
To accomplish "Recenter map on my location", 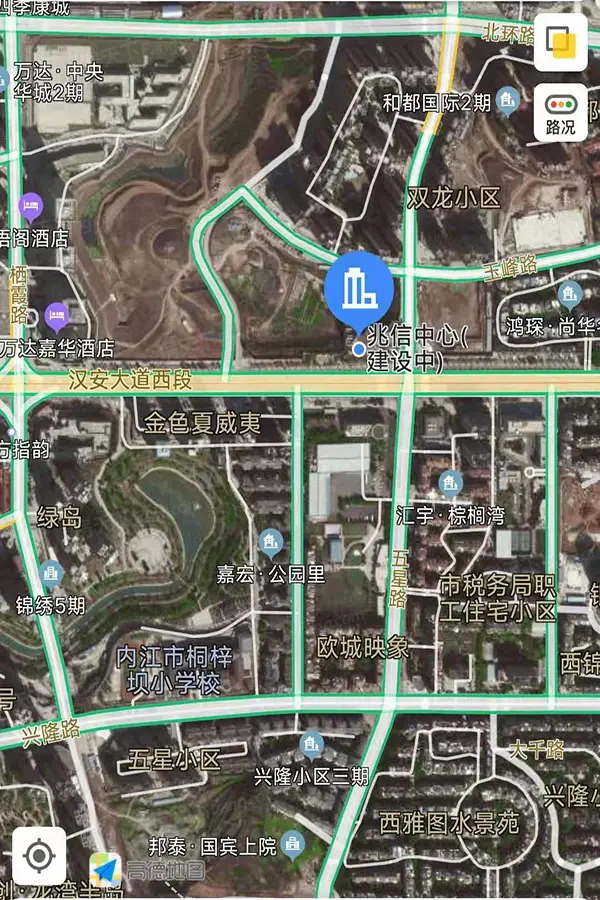I will coord(39,856).
